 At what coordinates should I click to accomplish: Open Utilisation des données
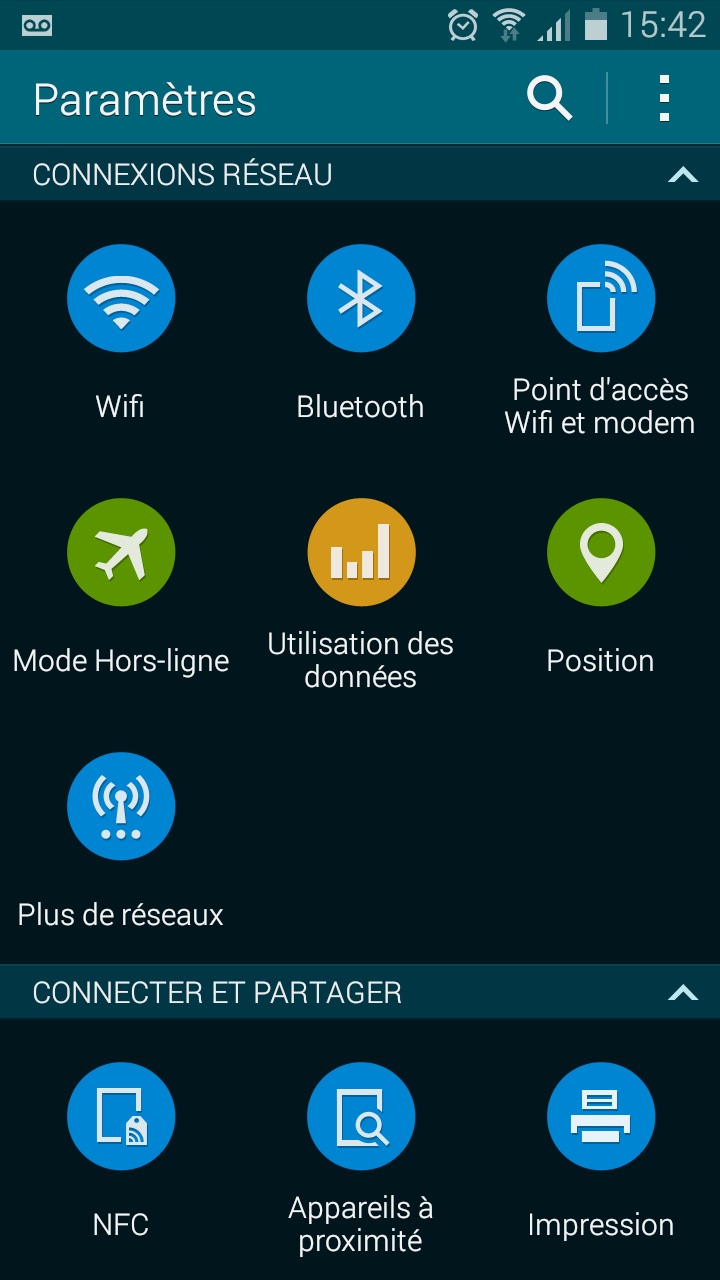tap(360, 553)
